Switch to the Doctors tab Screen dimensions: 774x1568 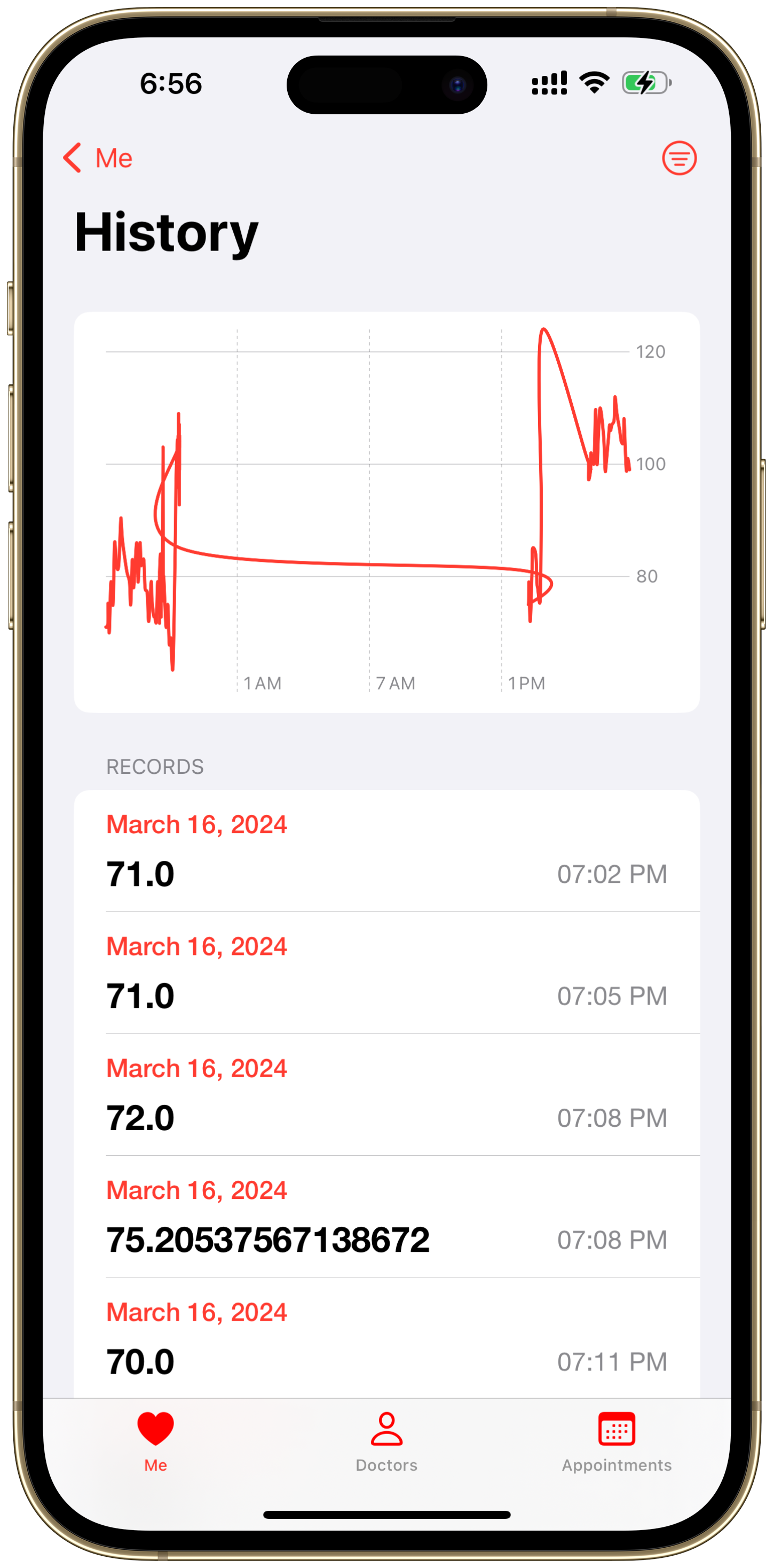click(x=386, y=1441)
